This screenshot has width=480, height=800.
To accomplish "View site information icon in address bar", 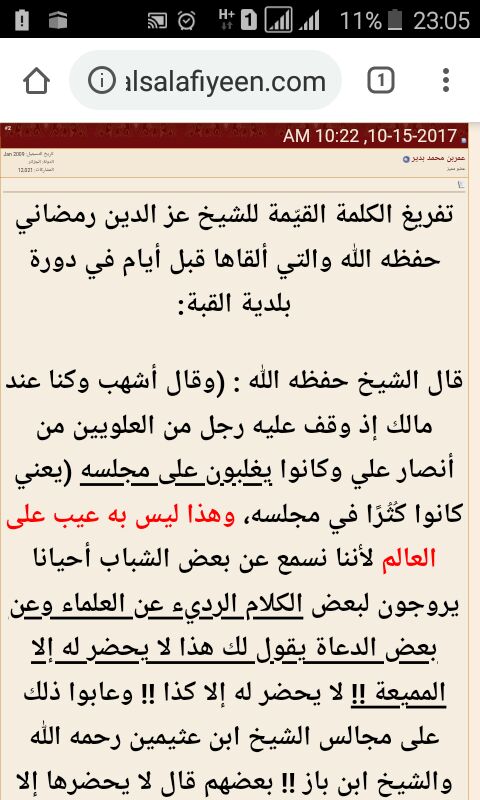I will click(102, 81).
